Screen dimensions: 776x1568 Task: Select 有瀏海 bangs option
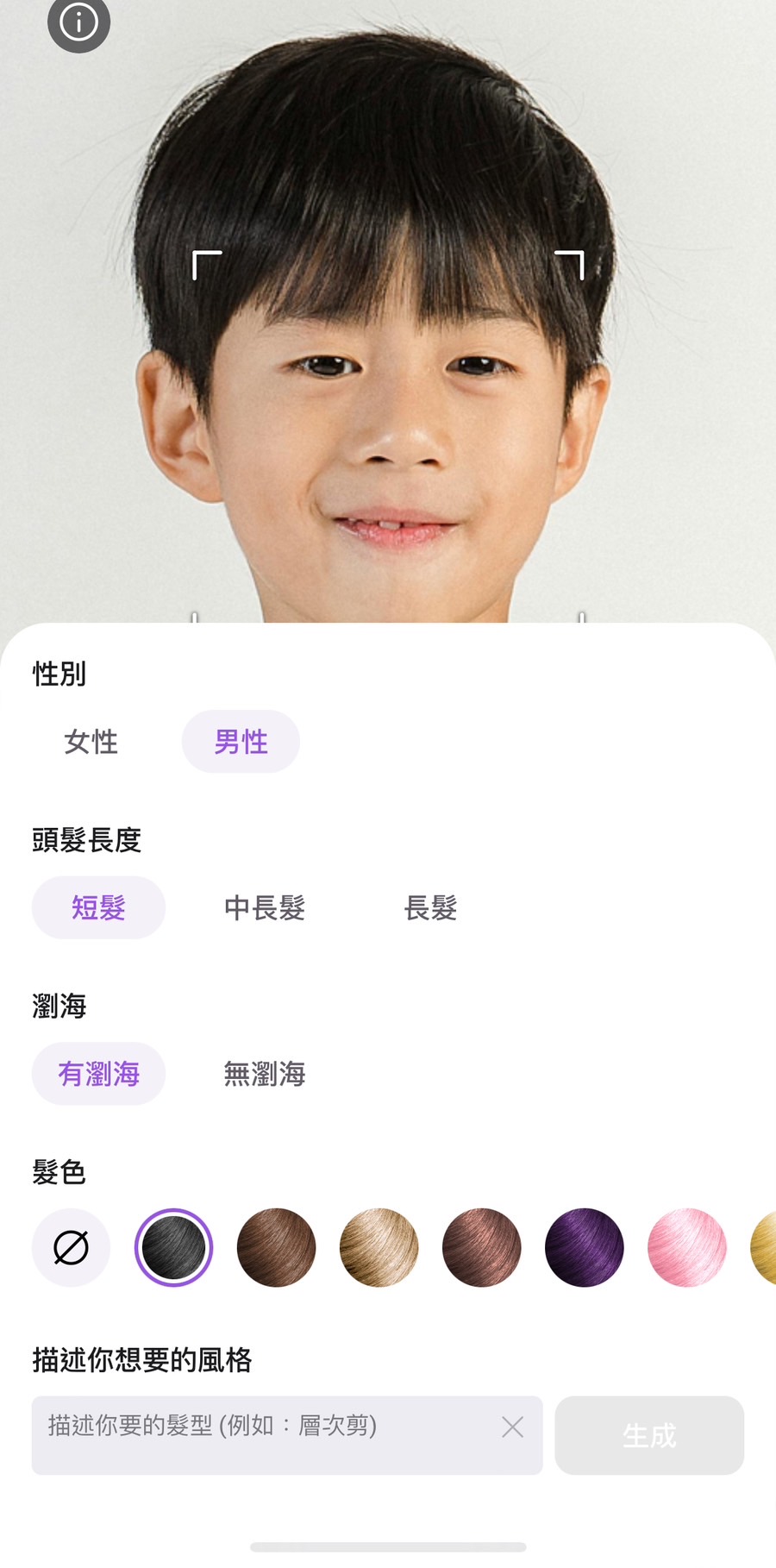[98, 1074]
